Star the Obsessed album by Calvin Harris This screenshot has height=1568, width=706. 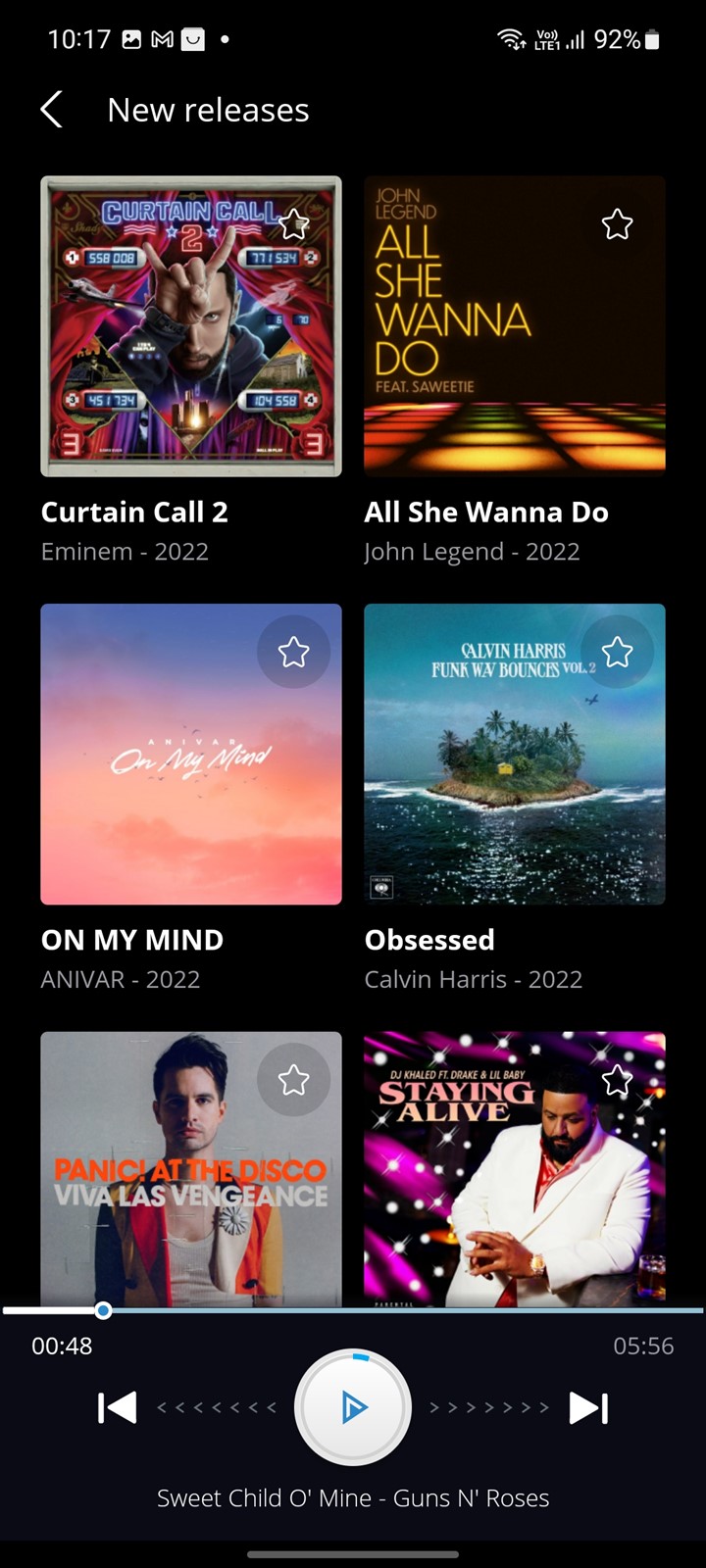pos(617,652)
